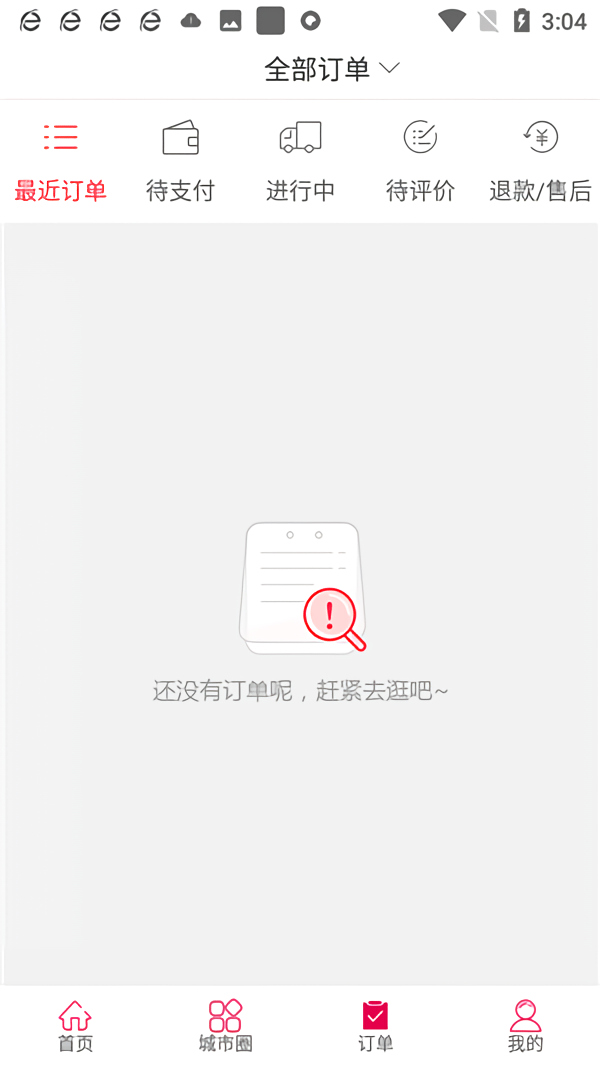Switch to the 待支付 tab
The width and height of the screenshot is (600, 1066).
[180, 162]
